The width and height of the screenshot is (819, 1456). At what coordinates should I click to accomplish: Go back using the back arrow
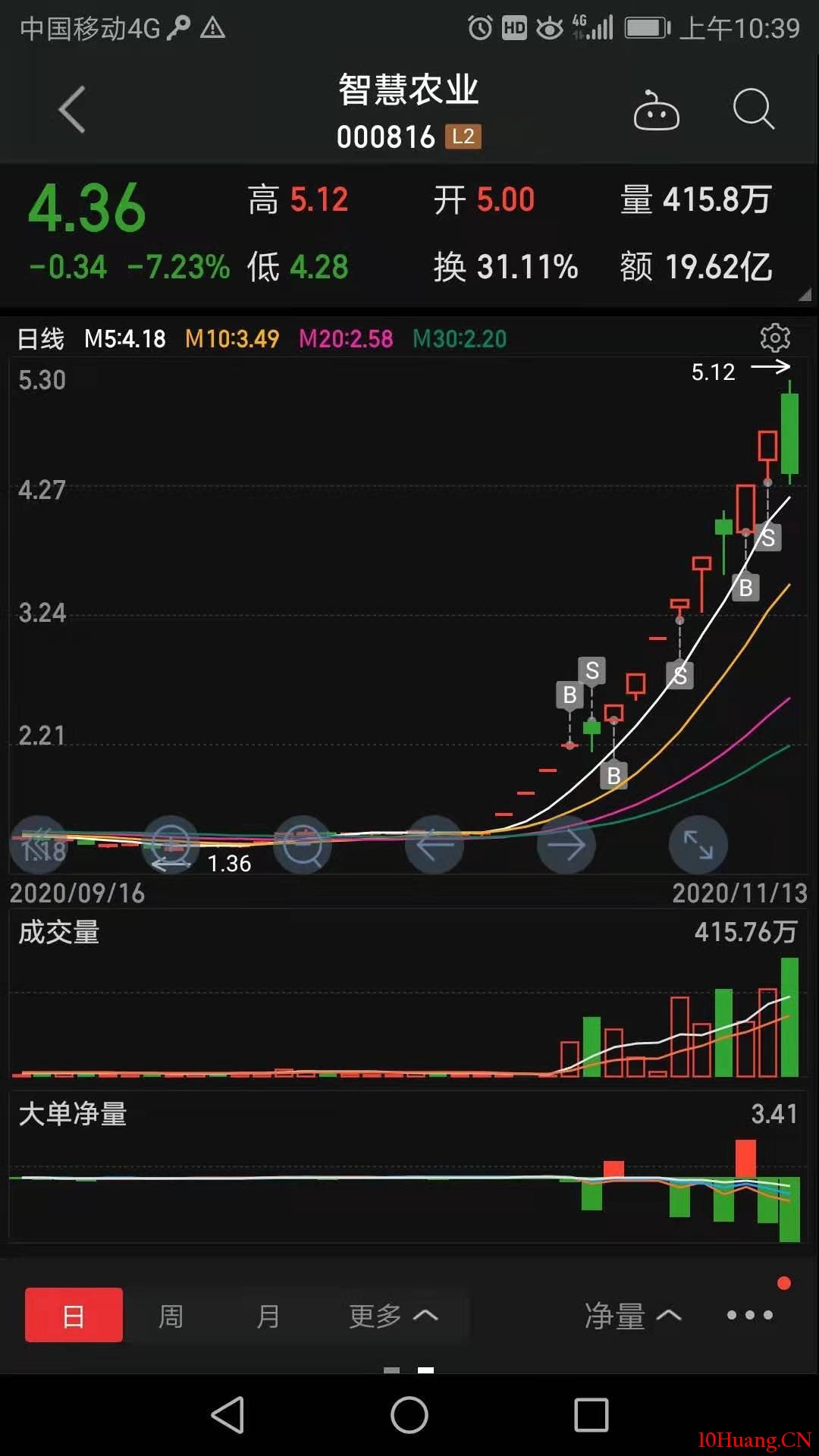click(x=72, y=108)
